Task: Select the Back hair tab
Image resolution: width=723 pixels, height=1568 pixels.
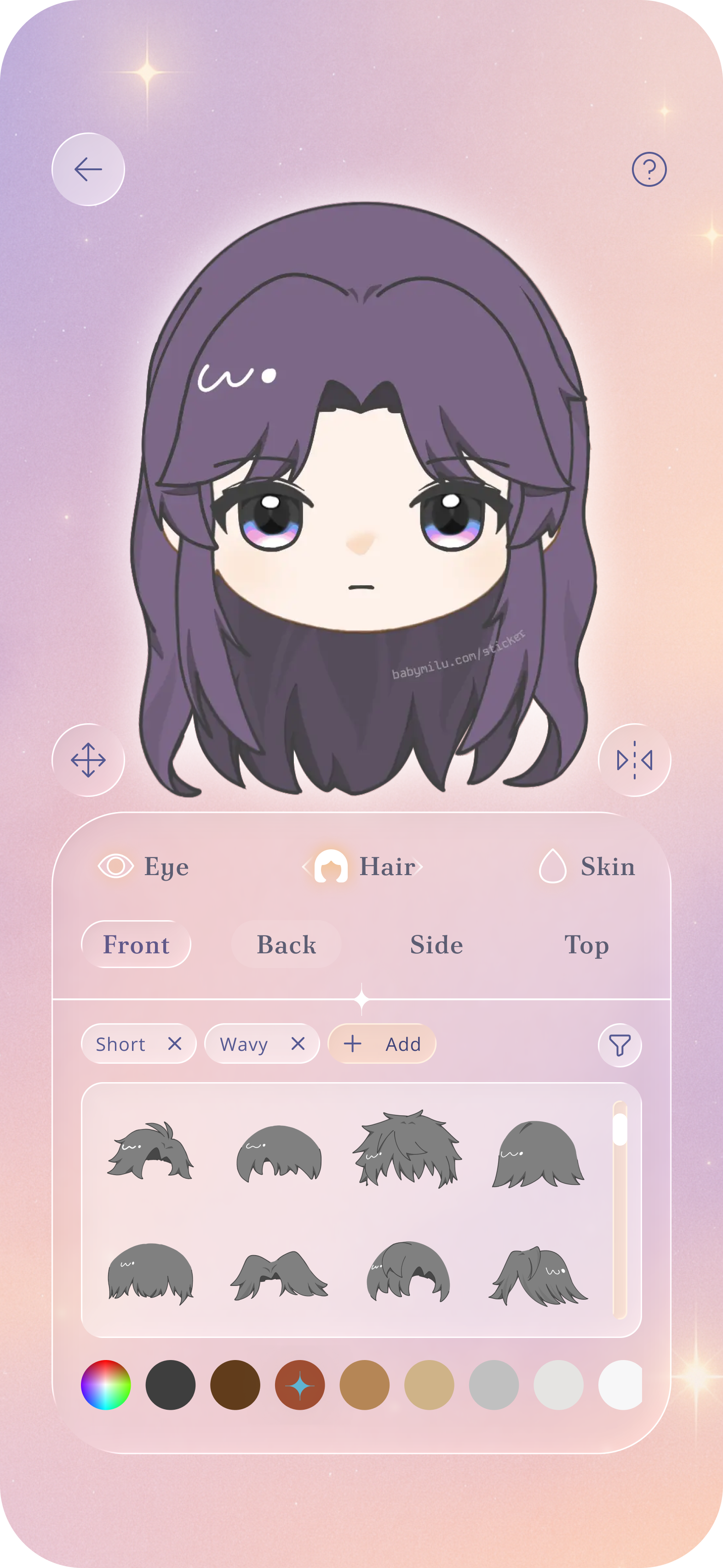Action: (286, 945)
